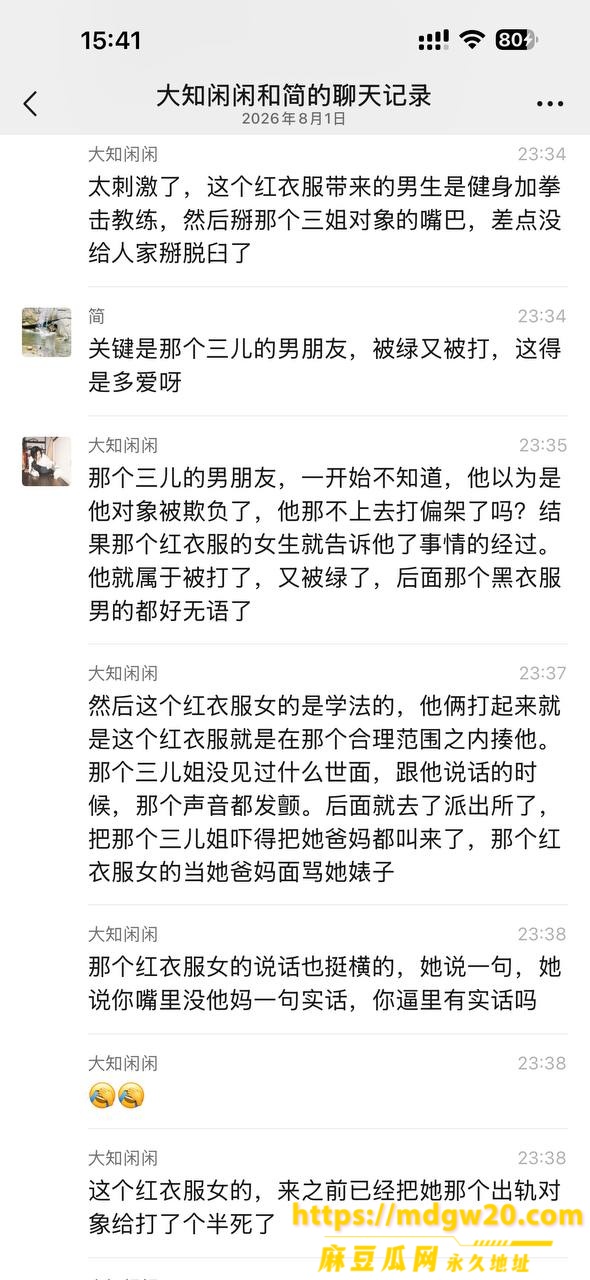Open the three-dot more options menu
This screenshot has width=590, height=1280.
550,103
